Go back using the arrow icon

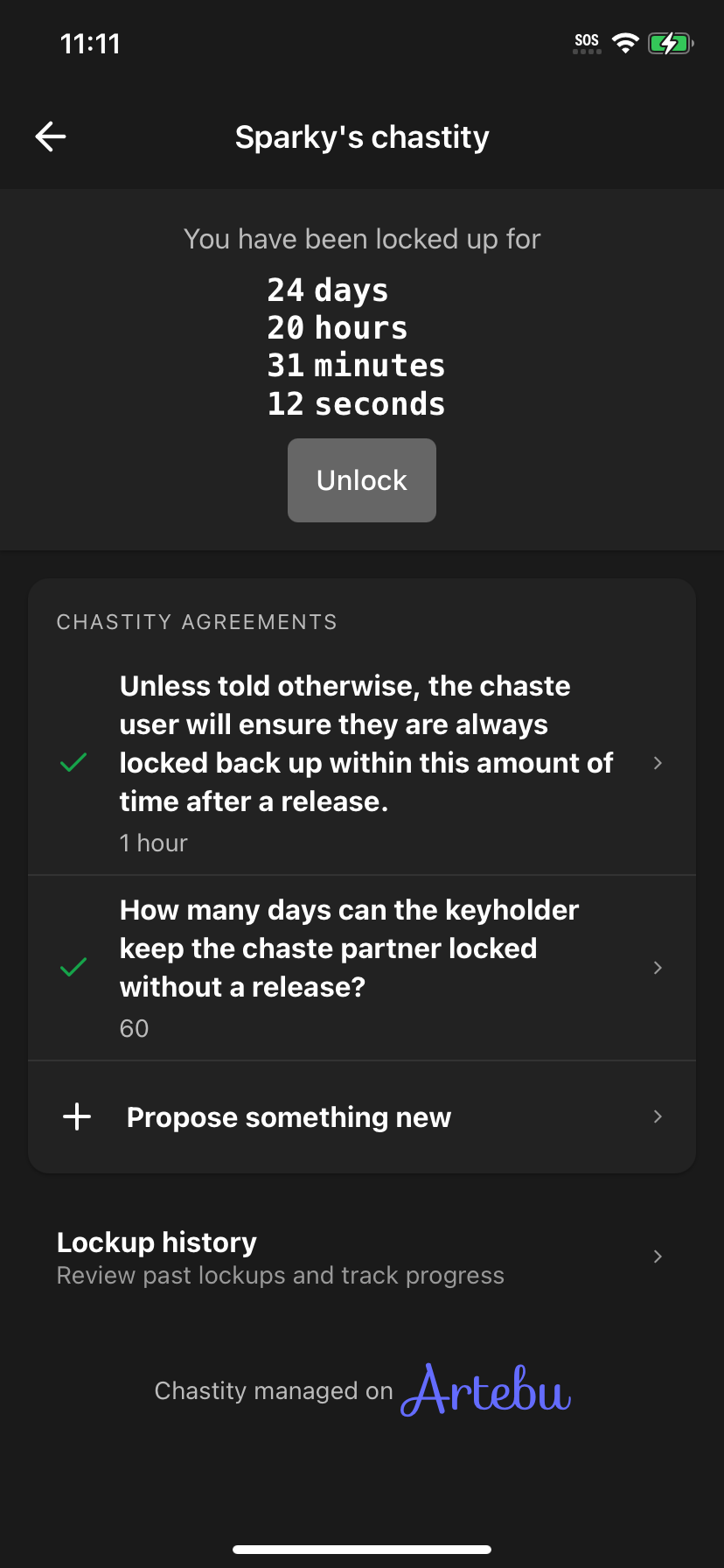click(51, 136)
